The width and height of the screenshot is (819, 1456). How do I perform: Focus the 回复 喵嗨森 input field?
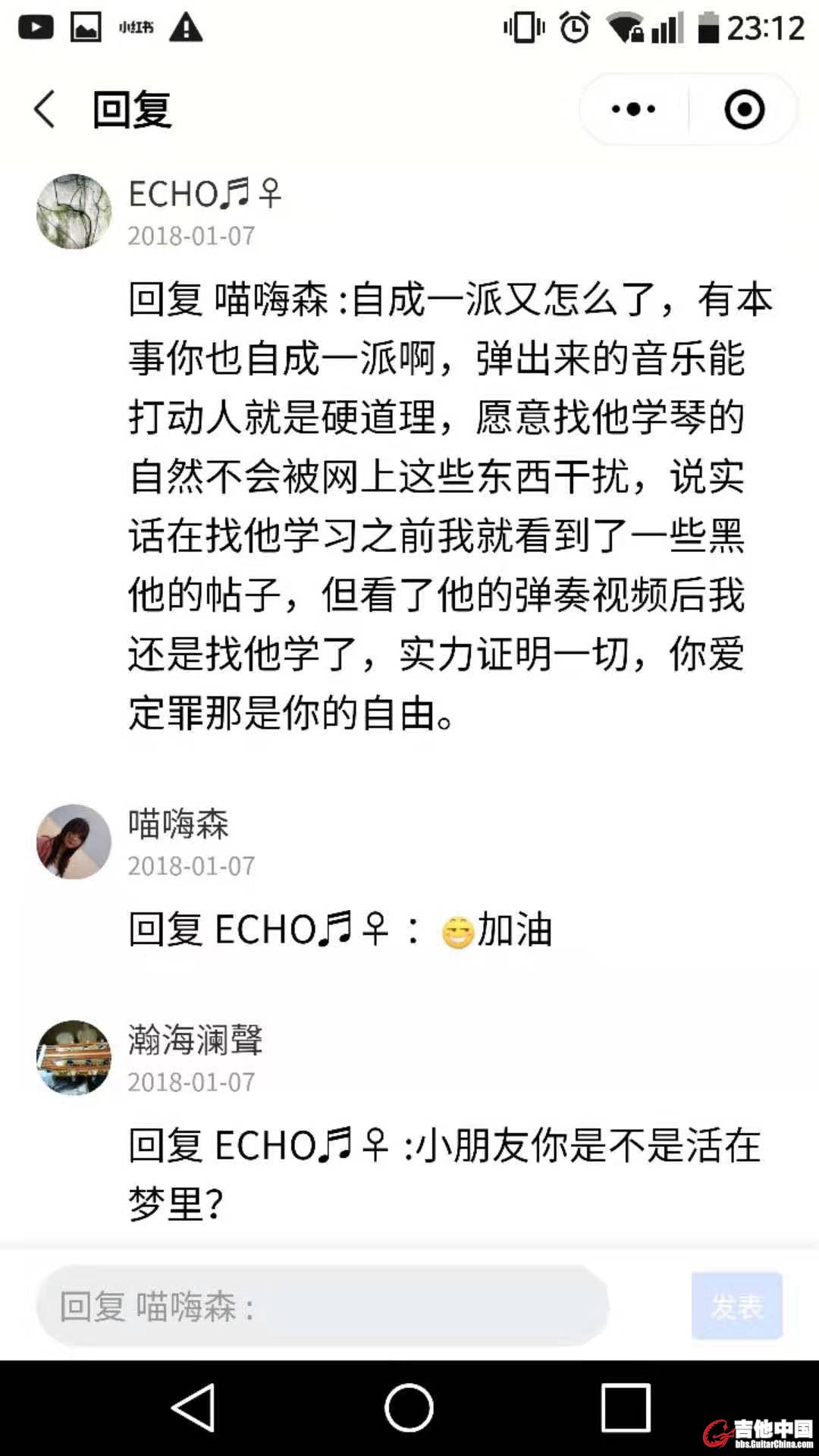tap(322, 1307)
